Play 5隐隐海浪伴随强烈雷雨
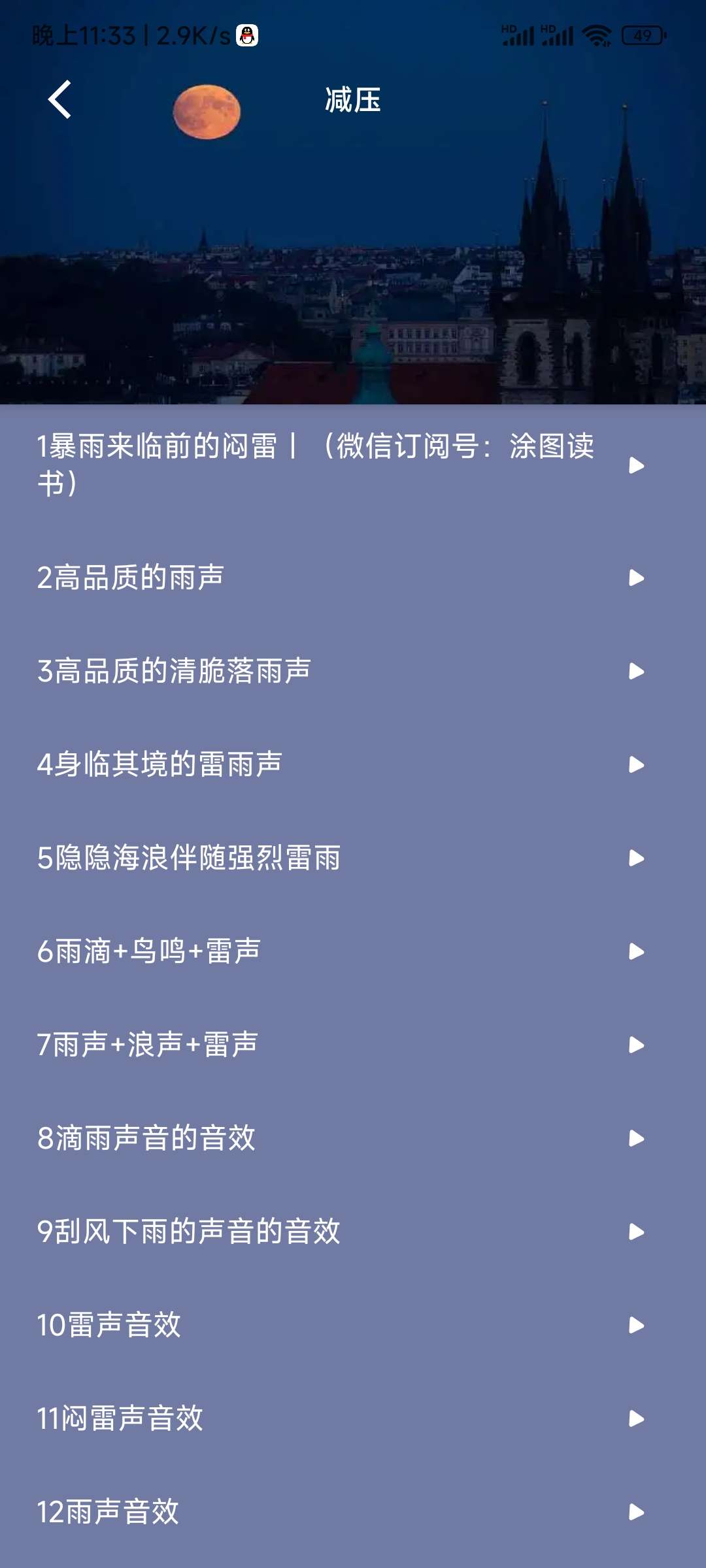Screen dimensions: 706x1568 635,858
